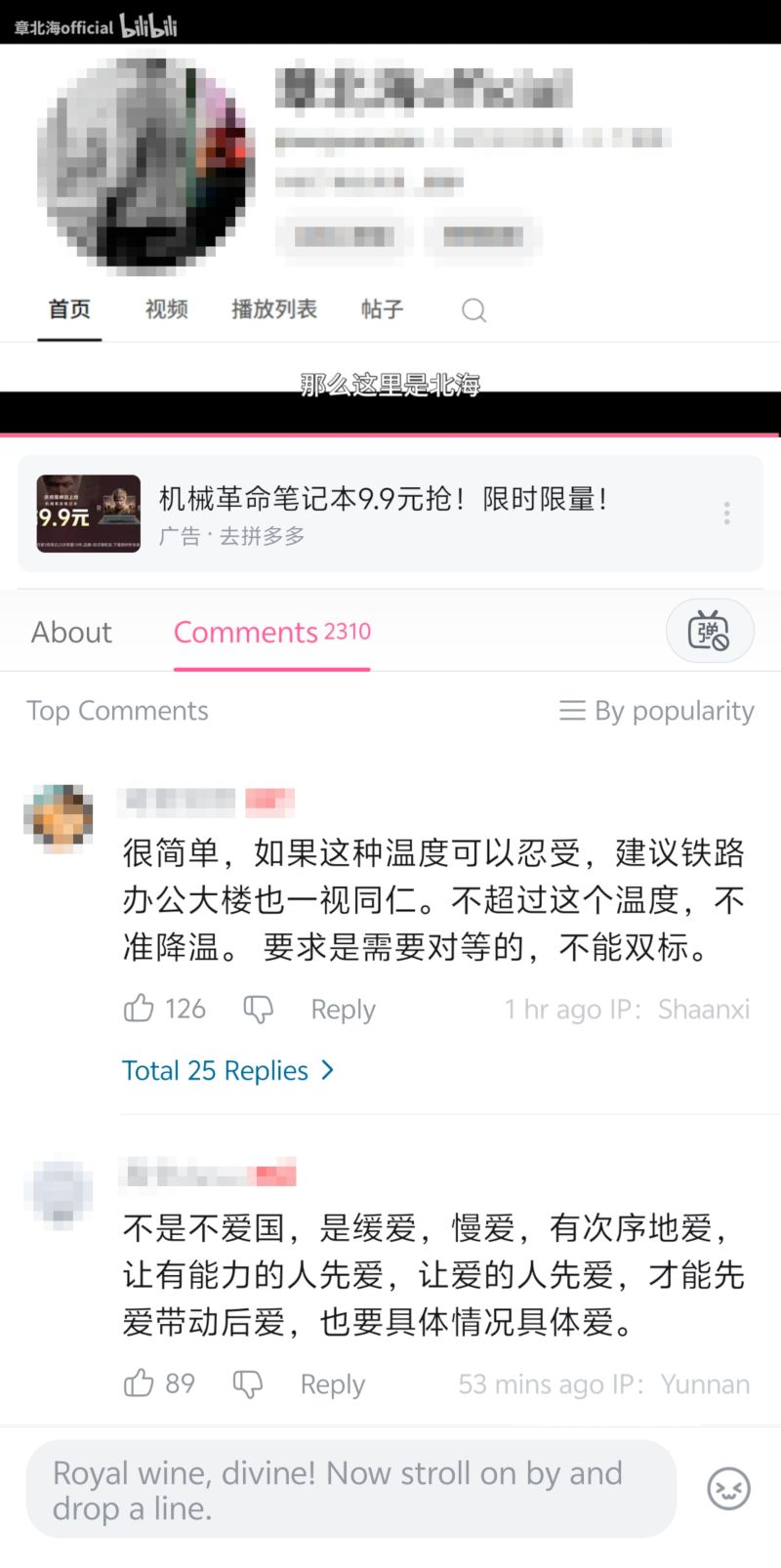
Task: Expand Total 25 Replies
Action: 227,1070
